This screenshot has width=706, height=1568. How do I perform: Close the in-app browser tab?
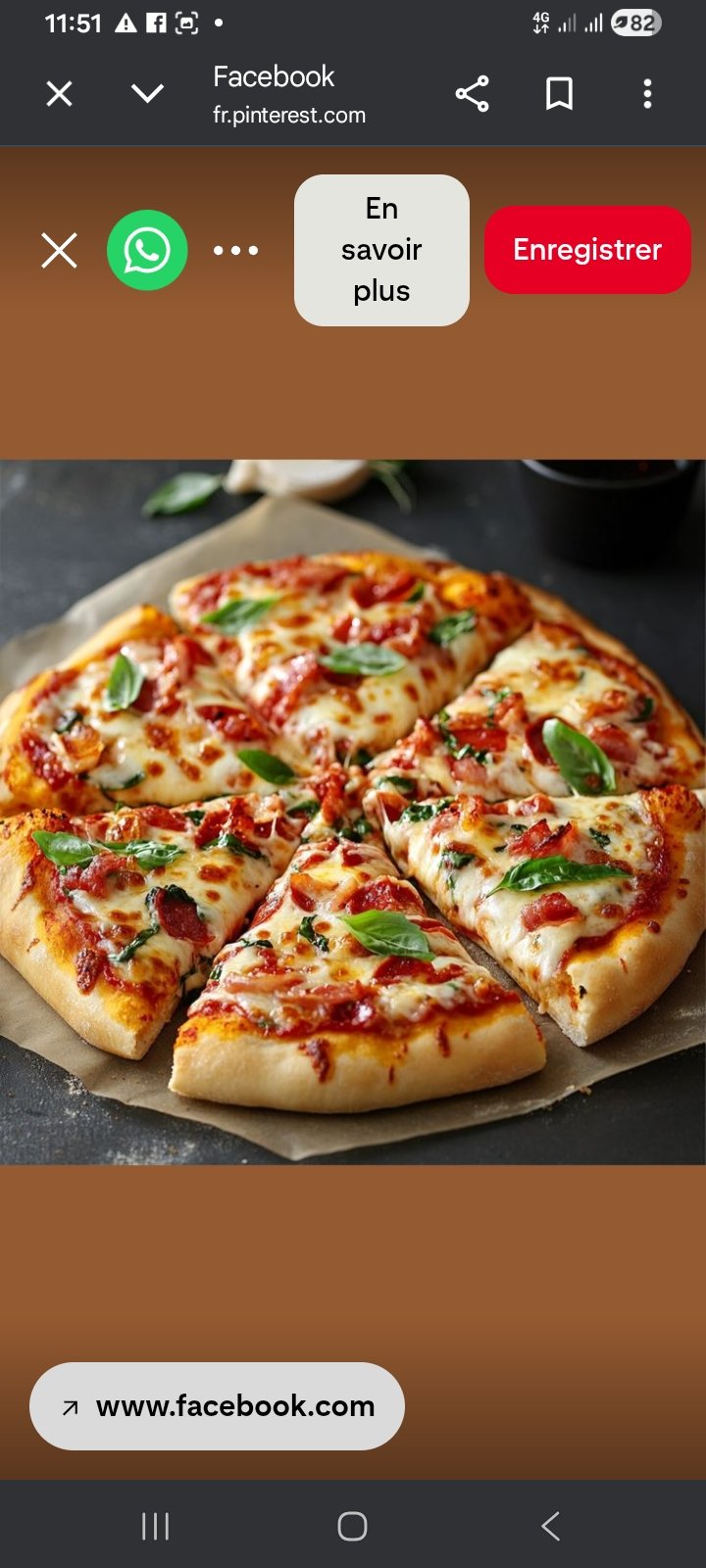(60, 94)
